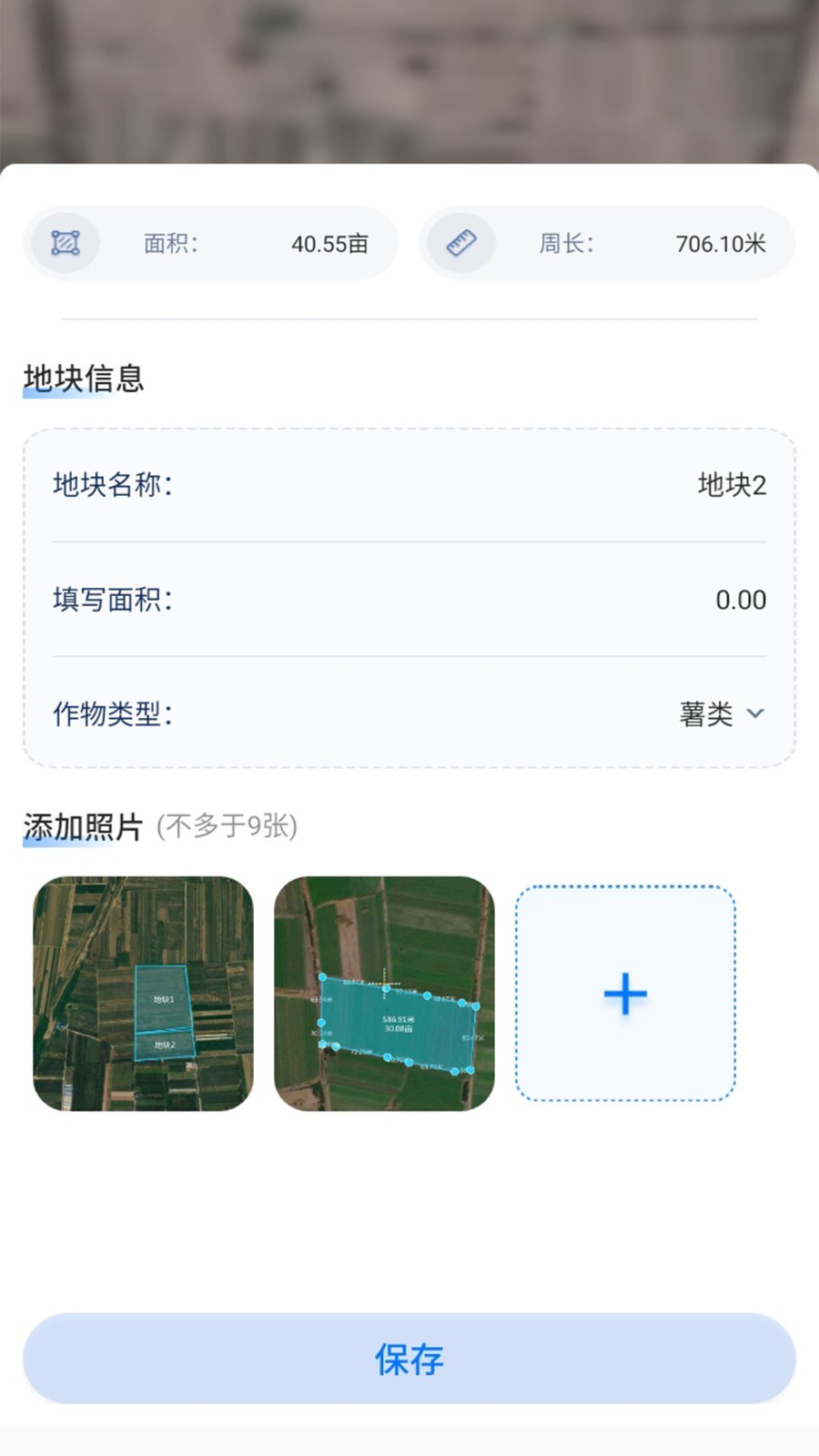Click the (不多于9张) photo limit note
Viewport: 819px width, 1456px height.
tap(227, 826)
